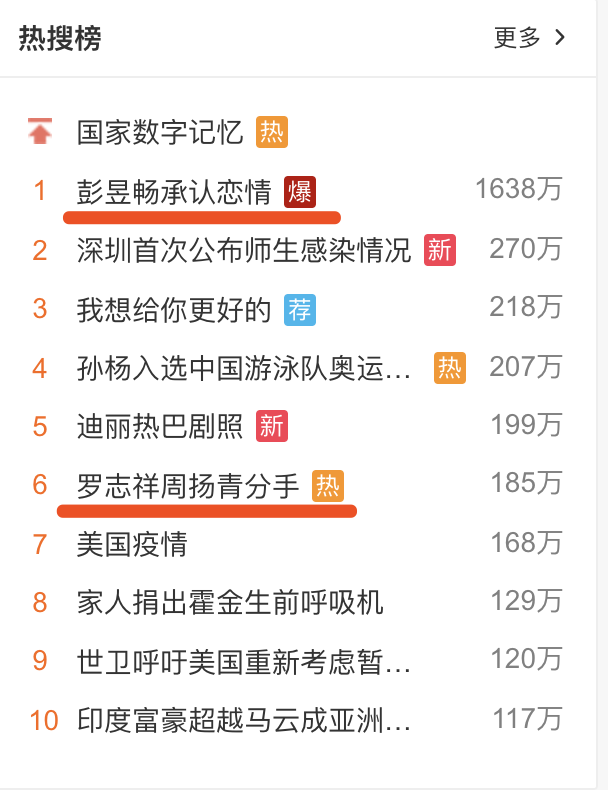This screenshot has height=790, width=608.
Task: Open topic 迪丽热巴剧照
Action: (160, 427)
